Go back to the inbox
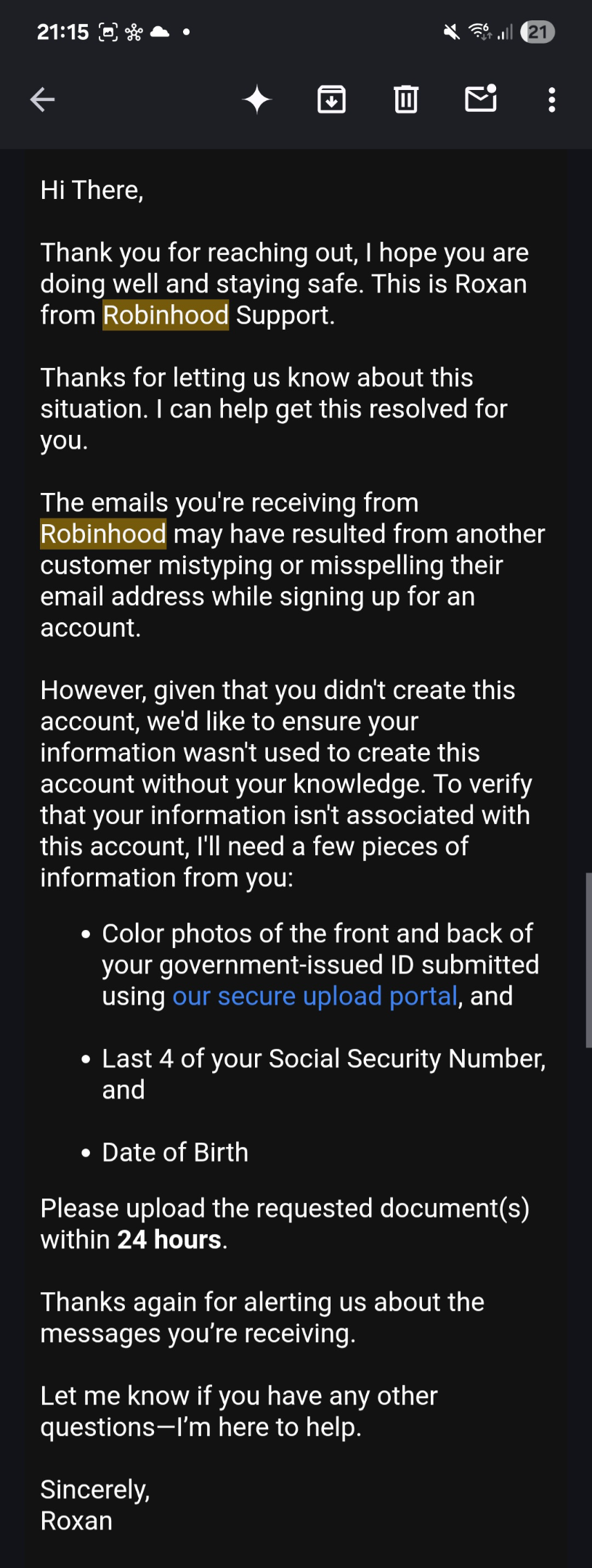The width and height of the screenshot is (592, 1568). [x=42, y=99]
